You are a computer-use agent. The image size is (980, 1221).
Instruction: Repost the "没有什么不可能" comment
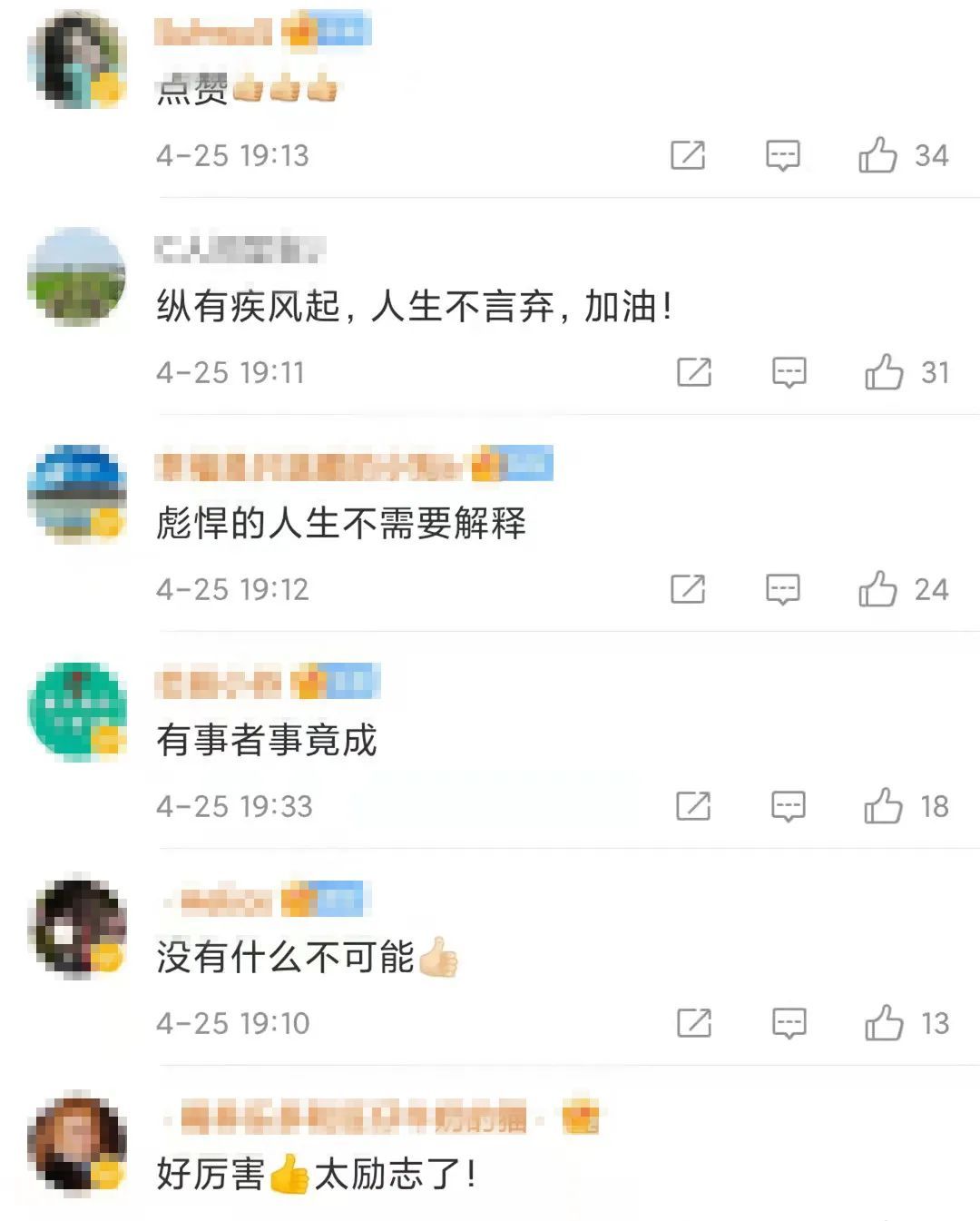tap(694, 1023)
